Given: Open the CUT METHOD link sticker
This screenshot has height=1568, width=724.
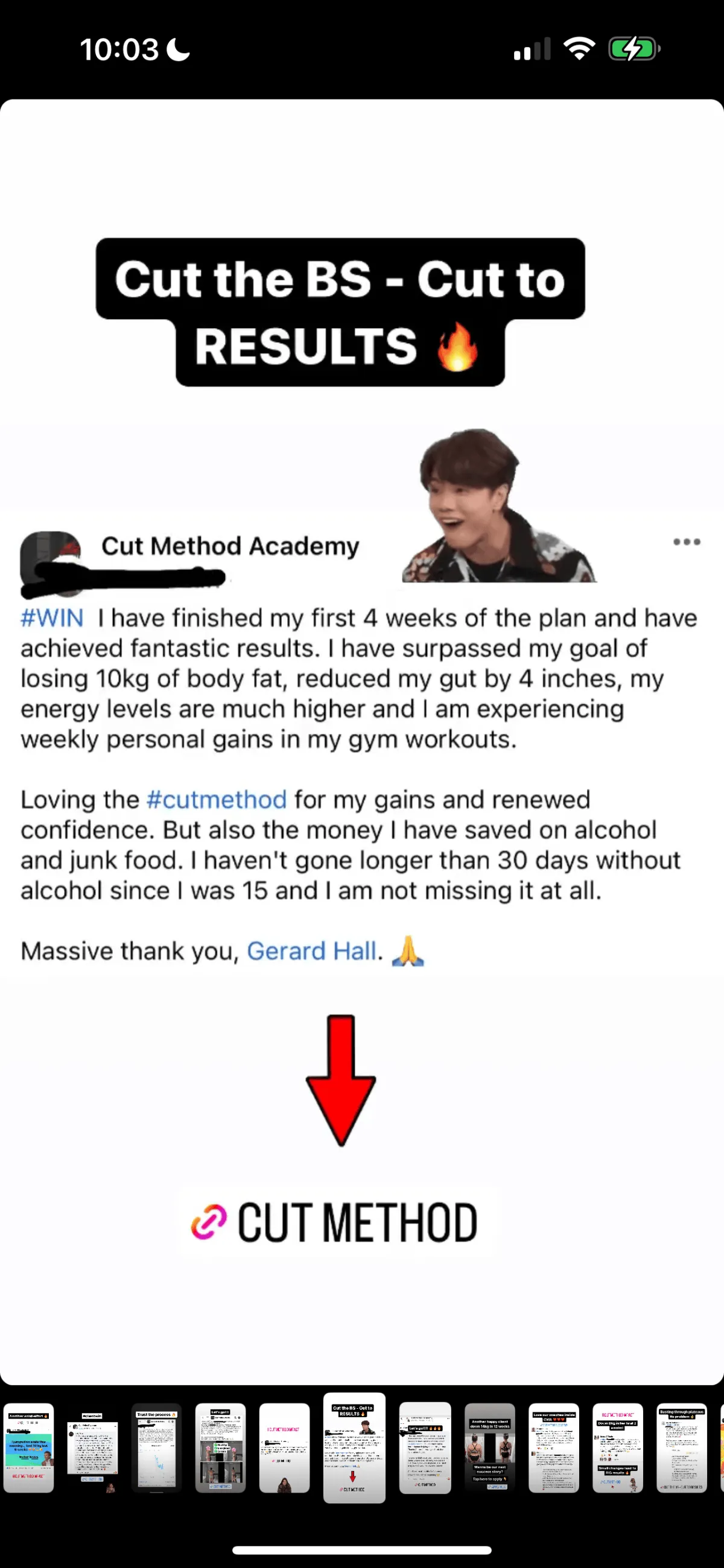Looking at the screenshot, I should 334,1222.
